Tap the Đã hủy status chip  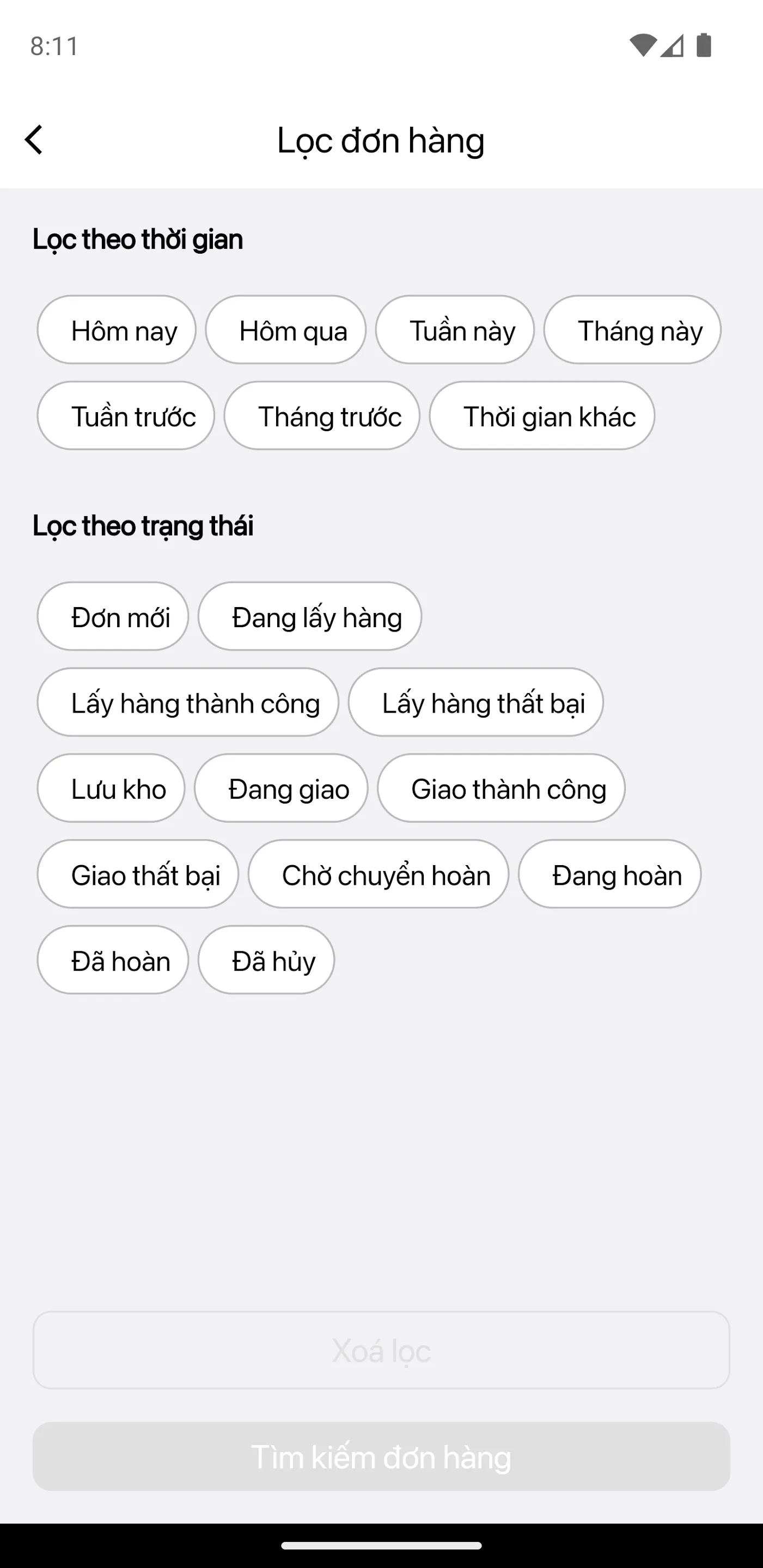coord(266,960)
